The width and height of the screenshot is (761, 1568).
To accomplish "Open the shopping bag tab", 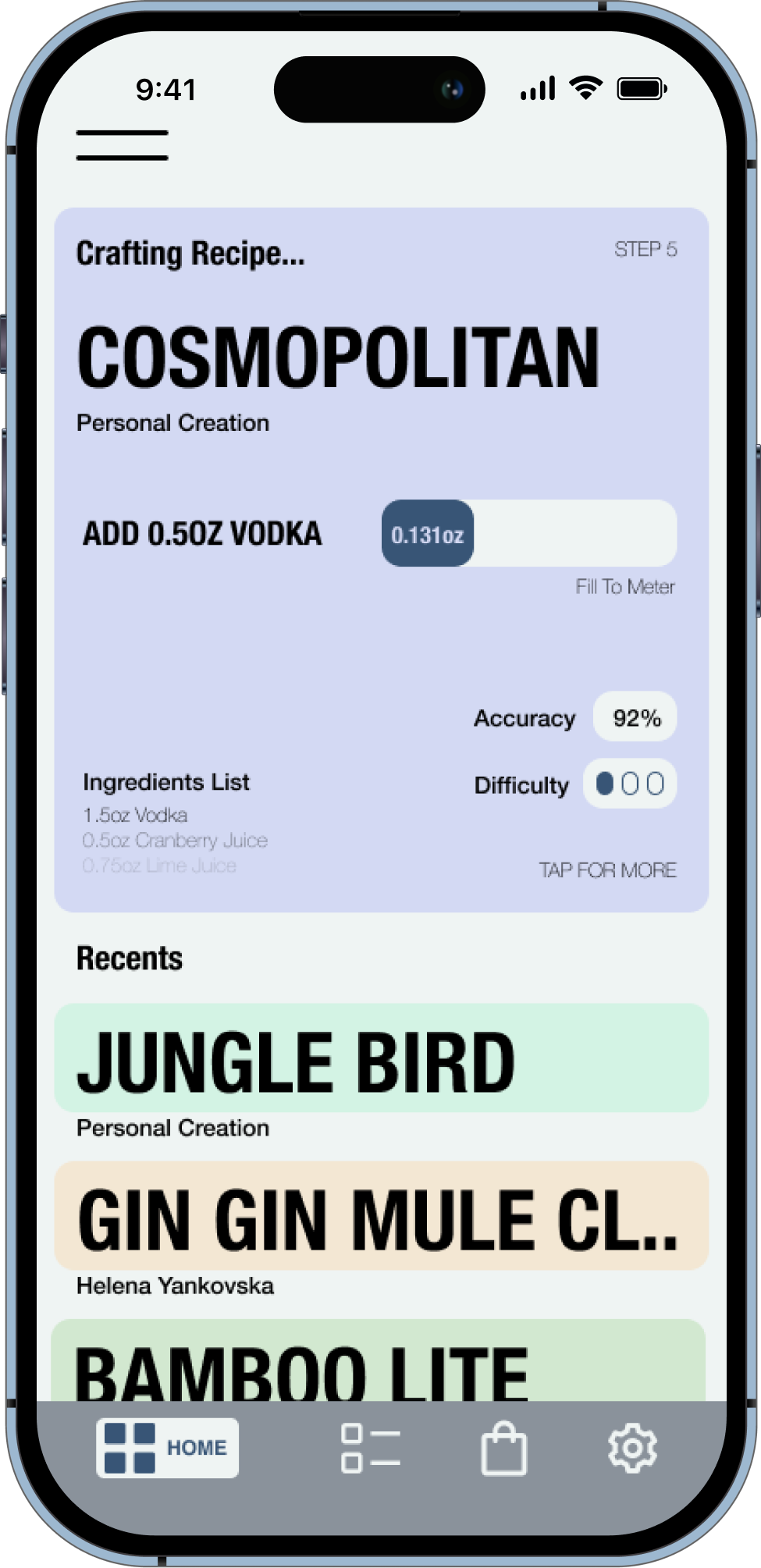I will [503, 1449].
